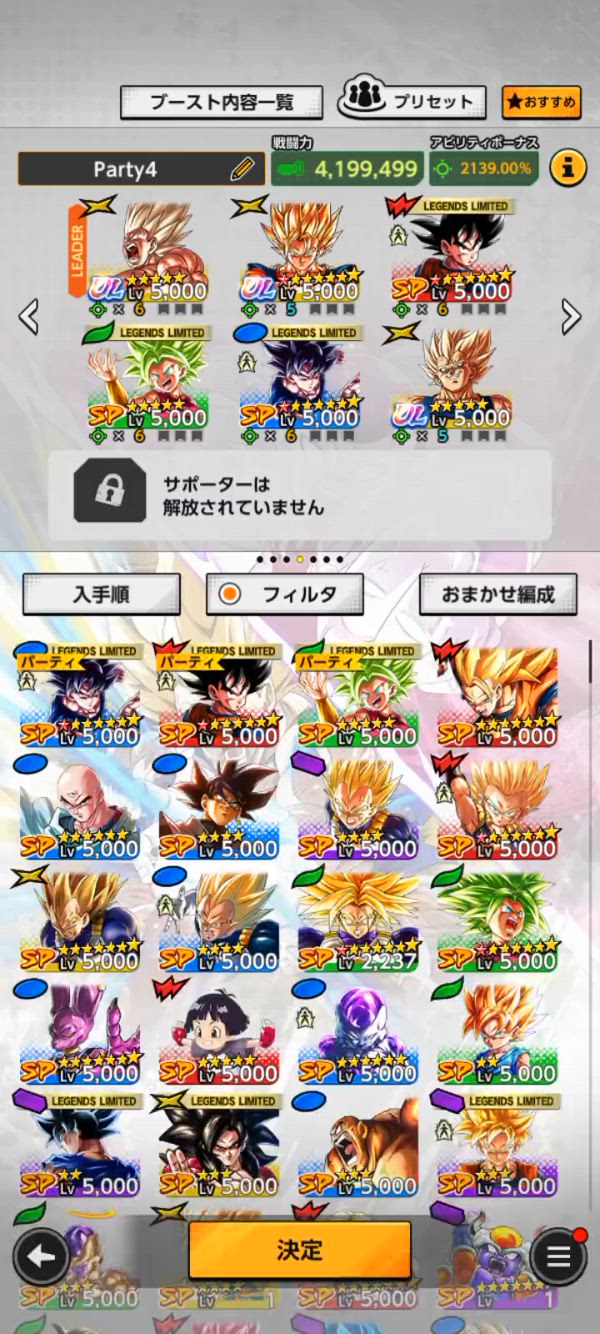This screenshot has height=1334, width=600.
Task: Open the ブースト内容一覧 boost list
Action: pos(221,102)
